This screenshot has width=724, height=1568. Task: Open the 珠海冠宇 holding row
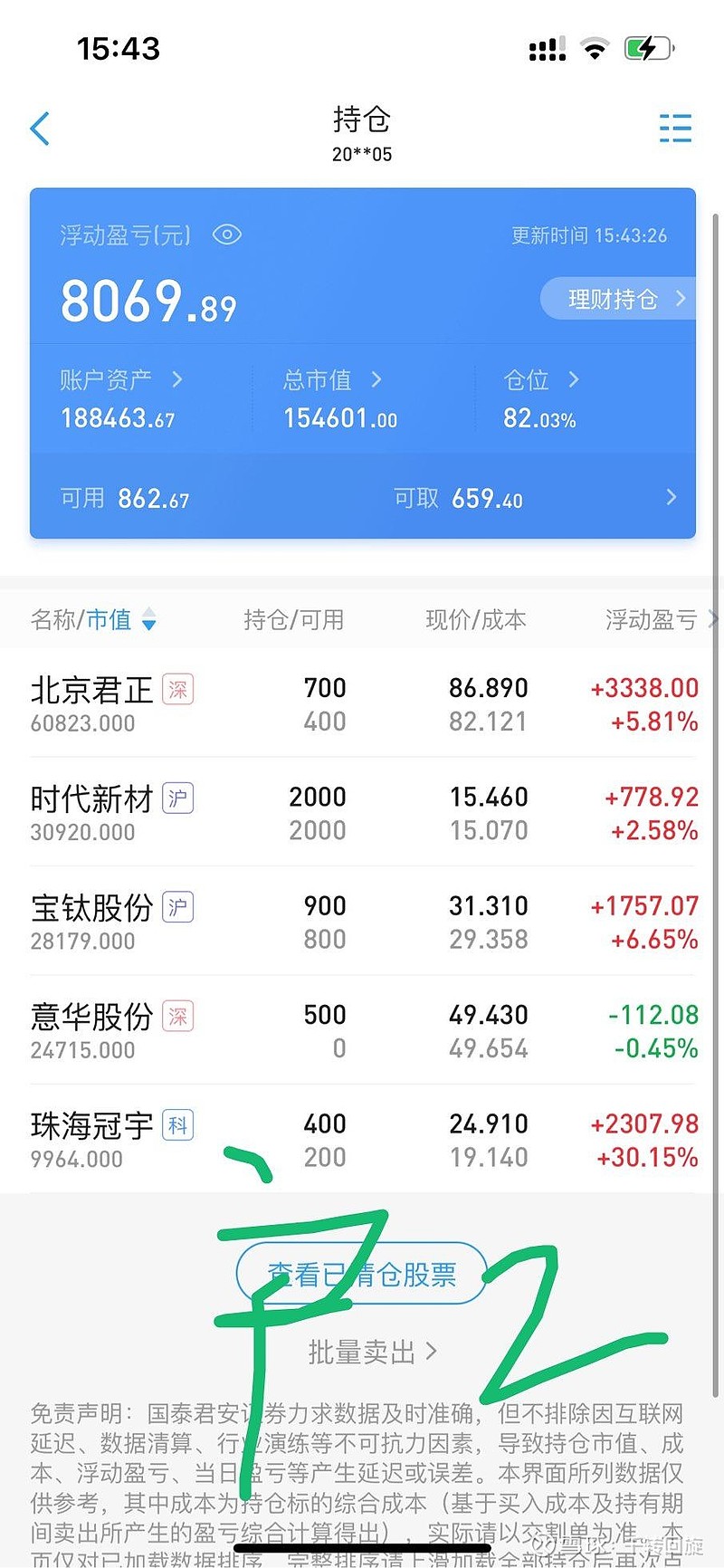tap(362, 1139)
